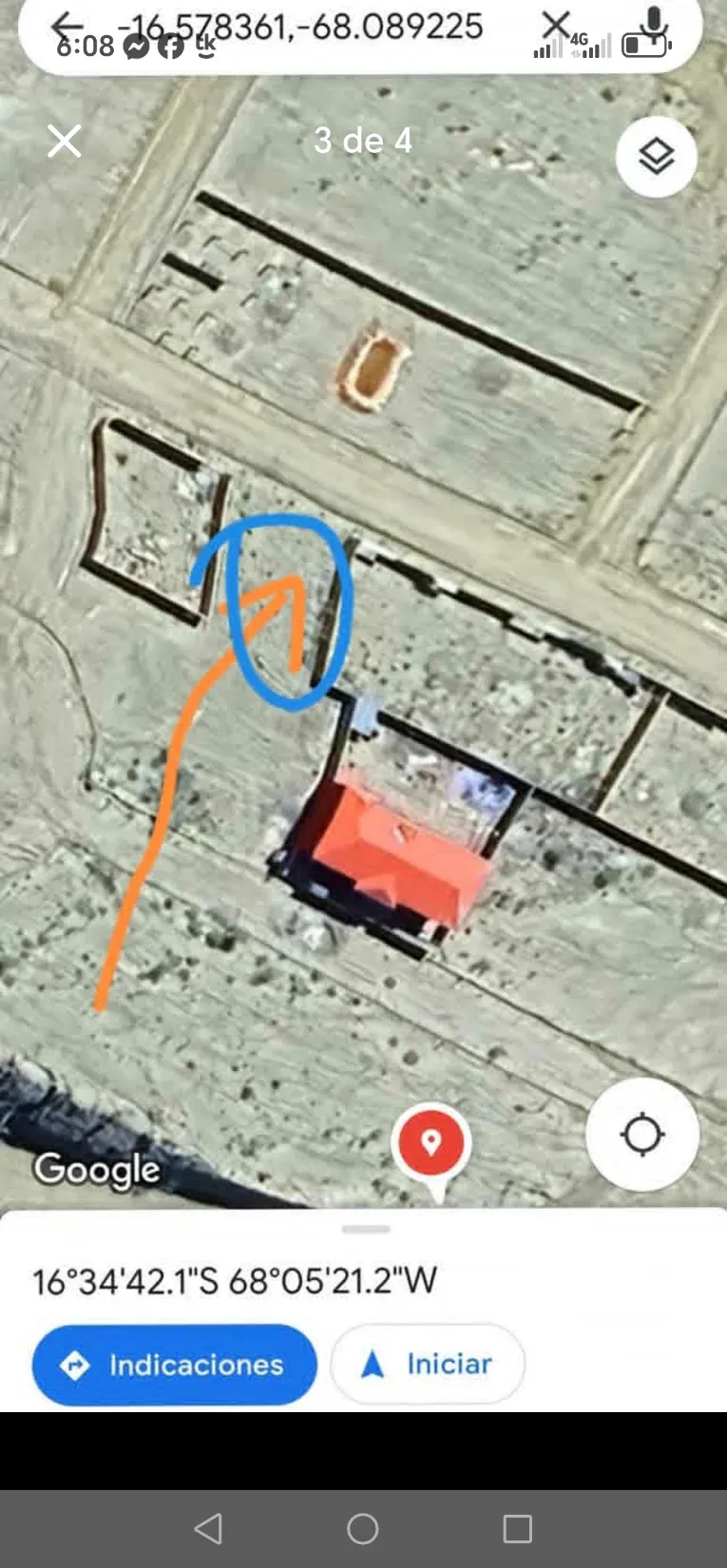727x1568 pixels.
Task: Go to the home screen
Action: (363, 1528)
